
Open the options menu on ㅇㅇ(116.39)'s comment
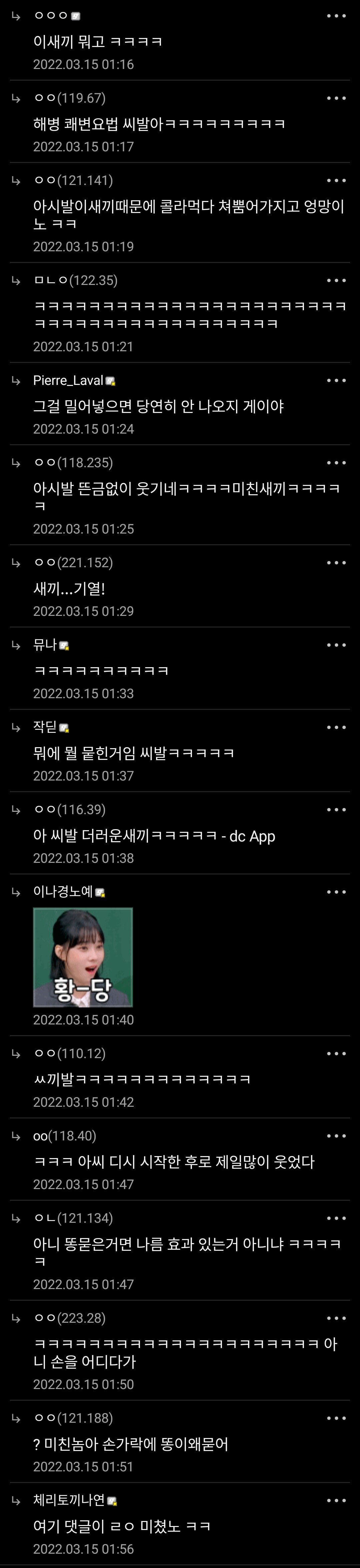point(336,809)
